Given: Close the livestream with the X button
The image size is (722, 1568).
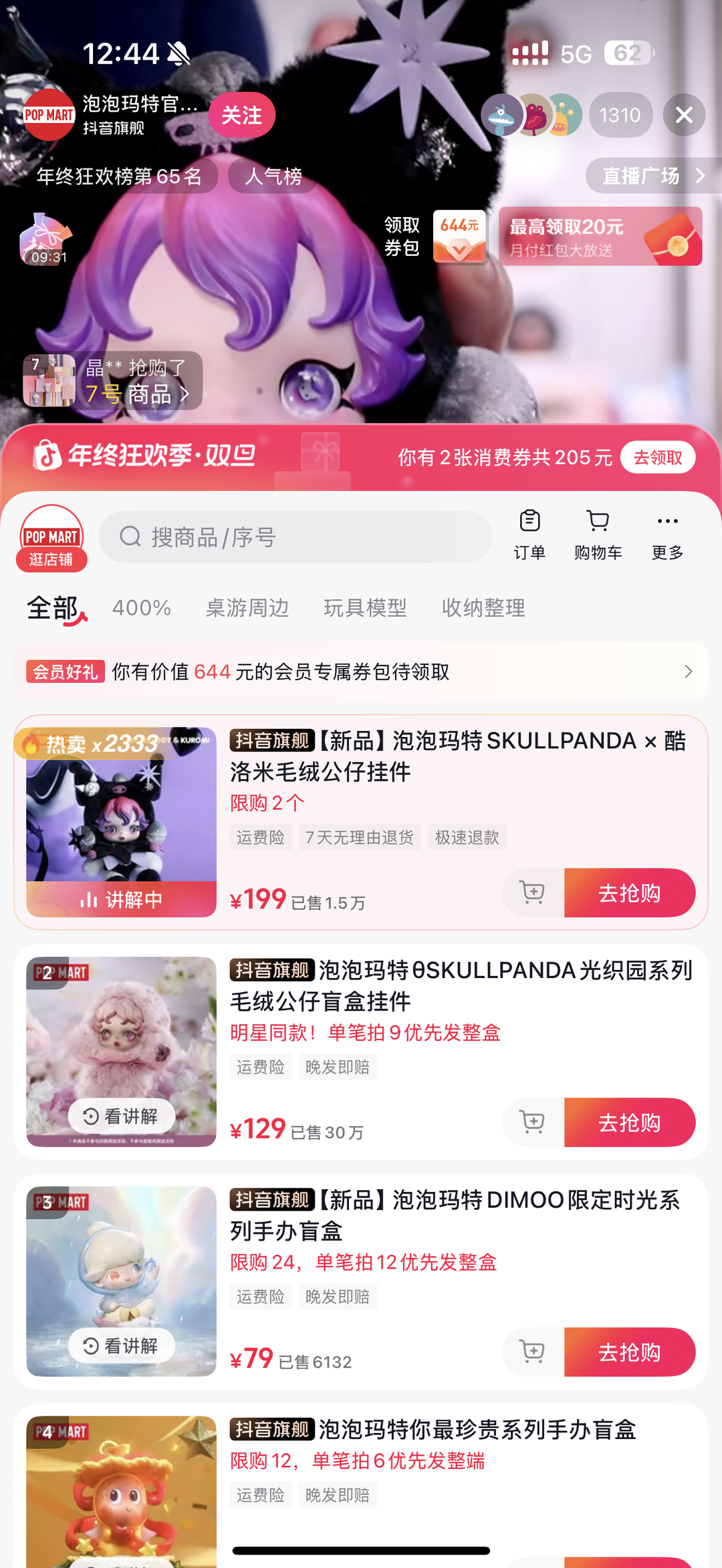Looking at the screenshot, I should [684, 116].
